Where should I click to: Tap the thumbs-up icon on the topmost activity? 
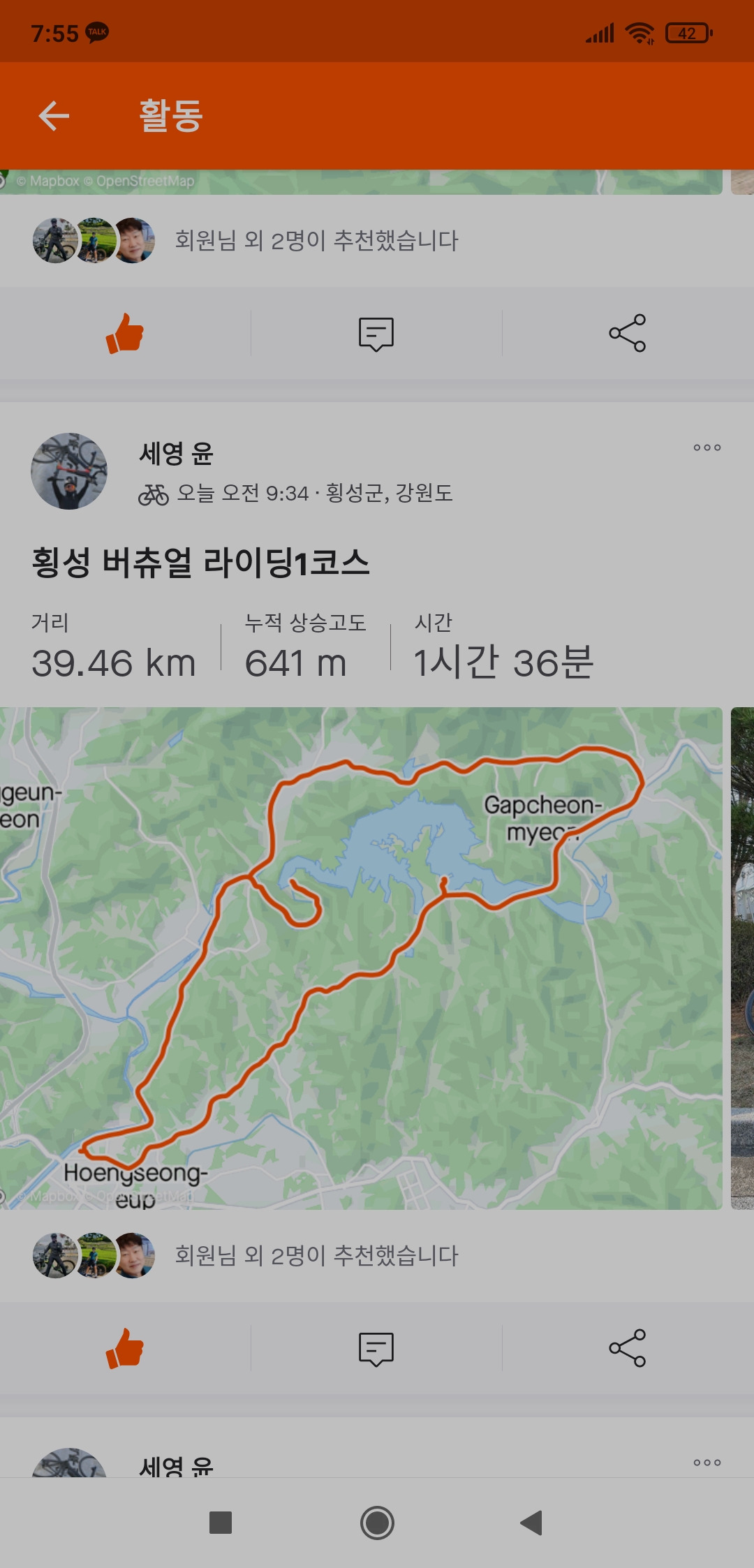point(125,333)
